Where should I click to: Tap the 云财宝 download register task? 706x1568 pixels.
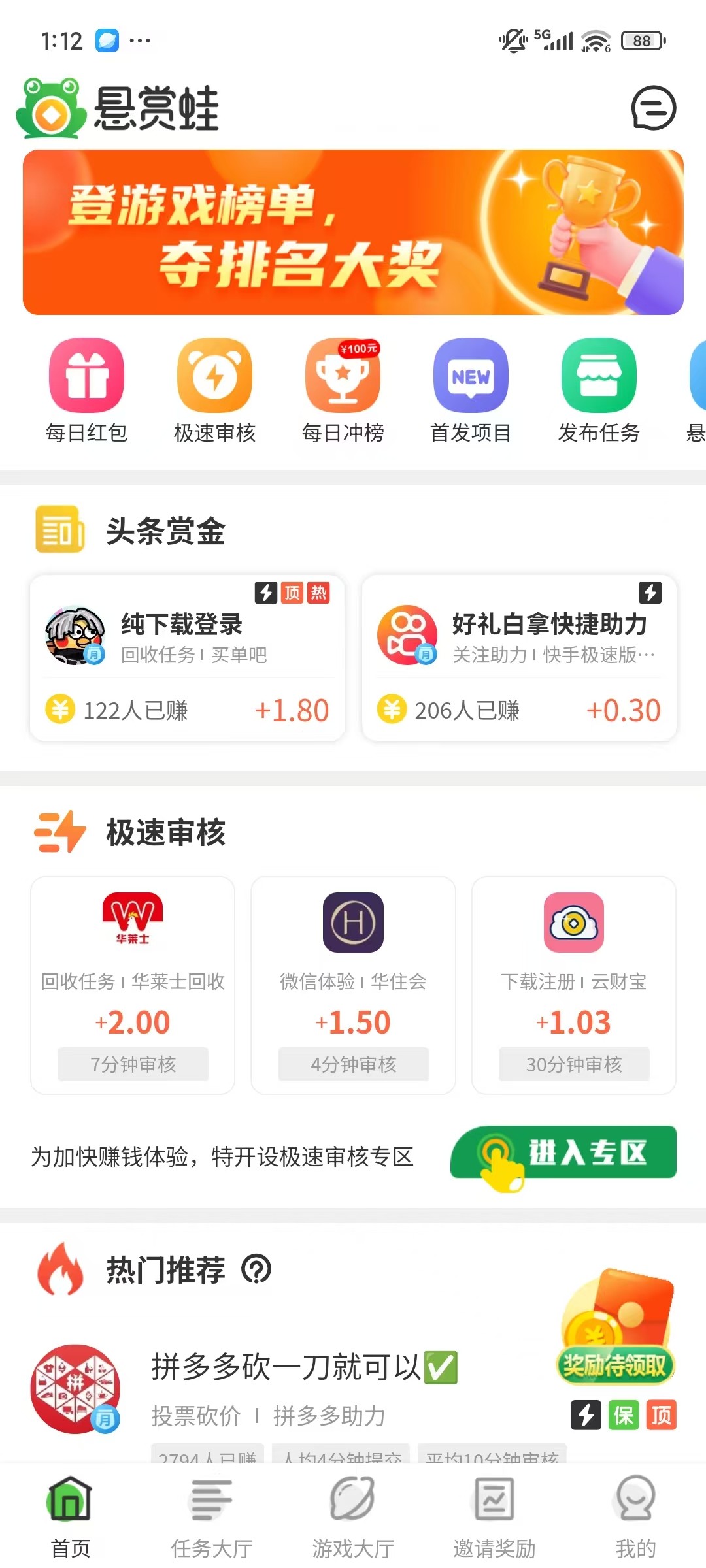(x=573, y=980)
